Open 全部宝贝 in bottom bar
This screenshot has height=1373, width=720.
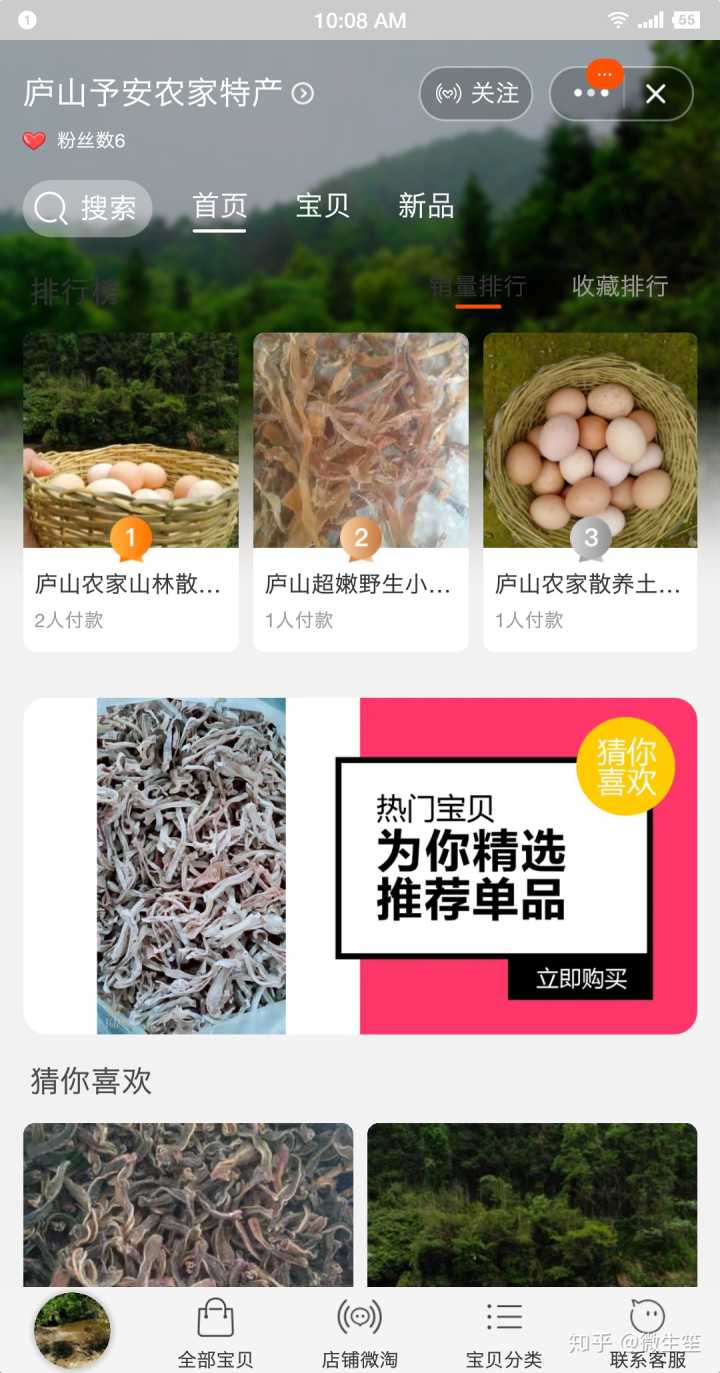216,1332
